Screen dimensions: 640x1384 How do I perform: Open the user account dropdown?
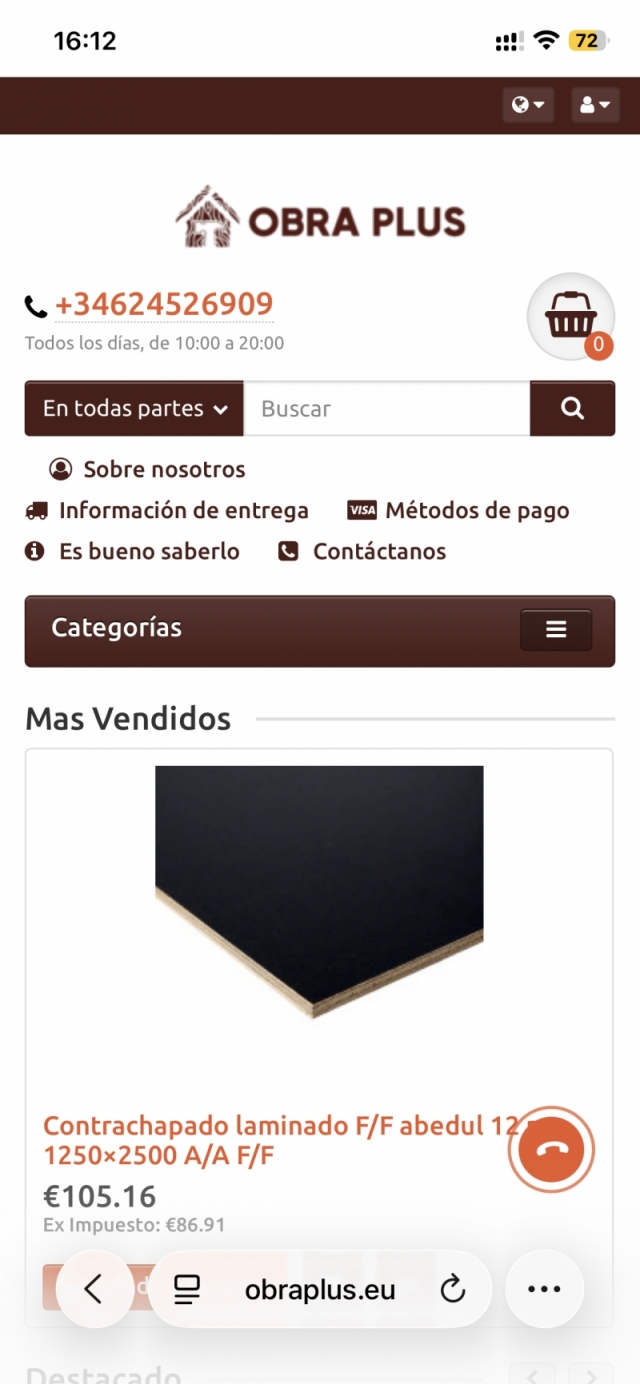(x=595, y=104)
